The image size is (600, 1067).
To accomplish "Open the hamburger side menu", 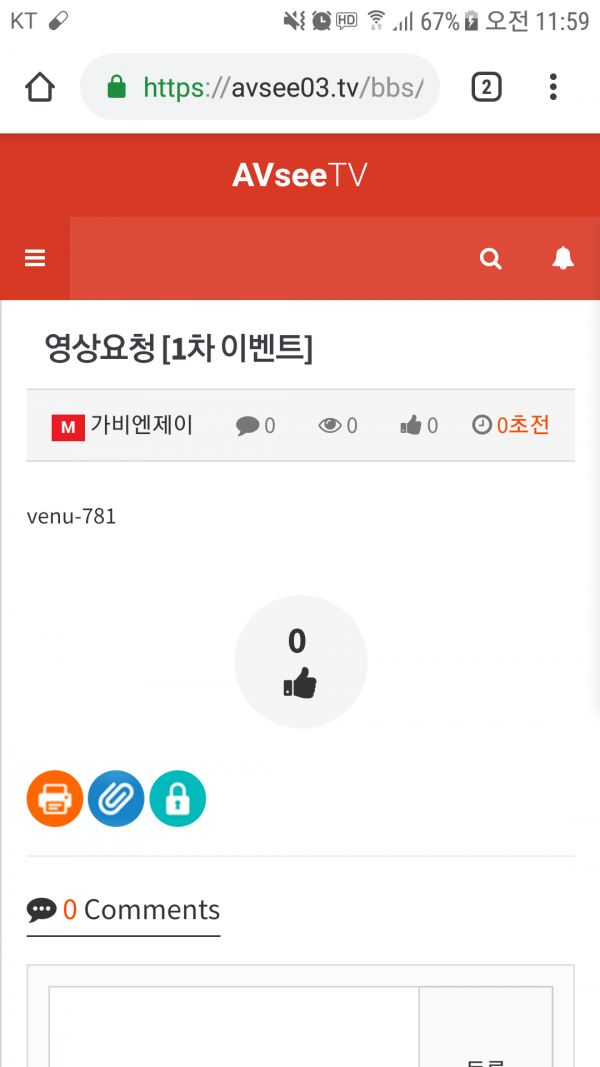I will 35,259.
